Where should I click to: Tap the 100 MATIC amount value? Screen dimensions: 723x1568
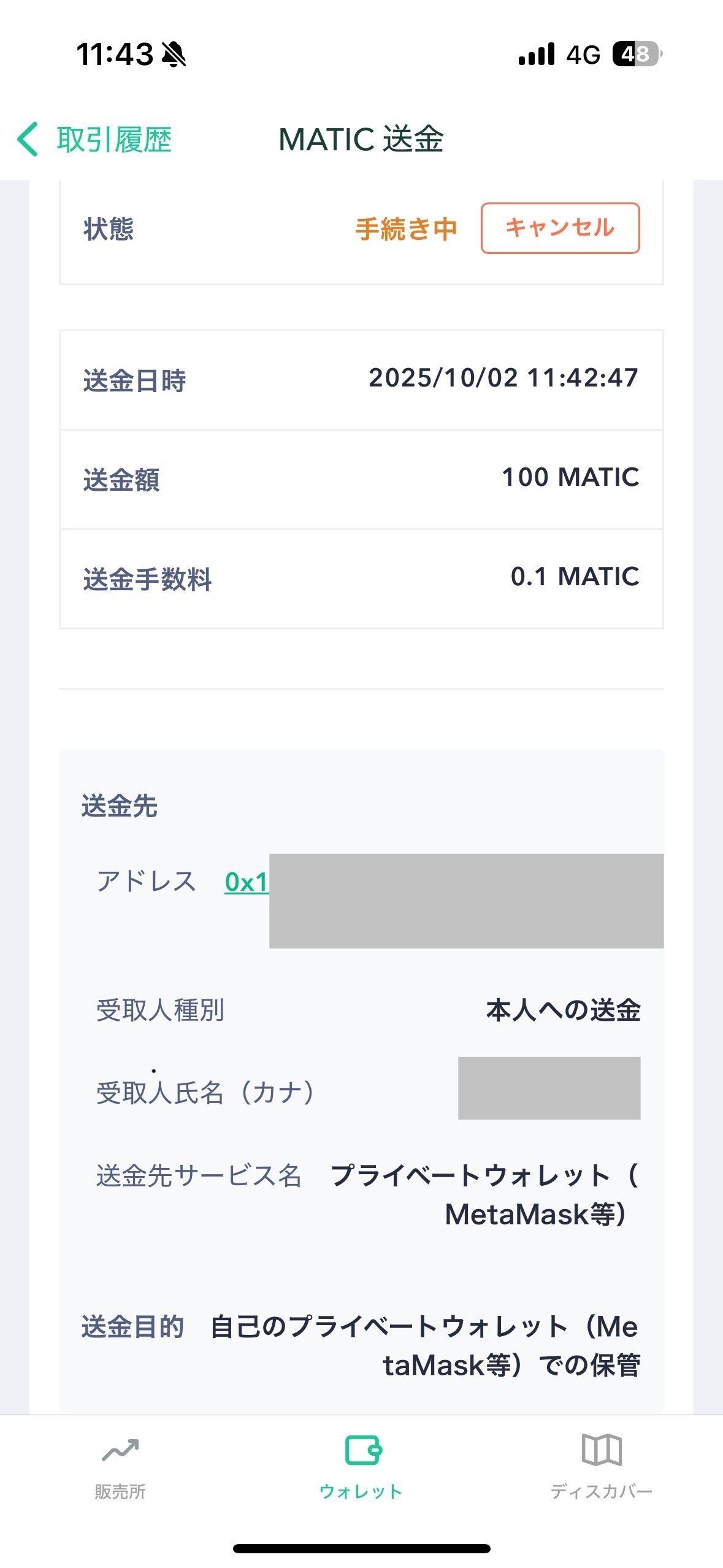coord(571,478)
